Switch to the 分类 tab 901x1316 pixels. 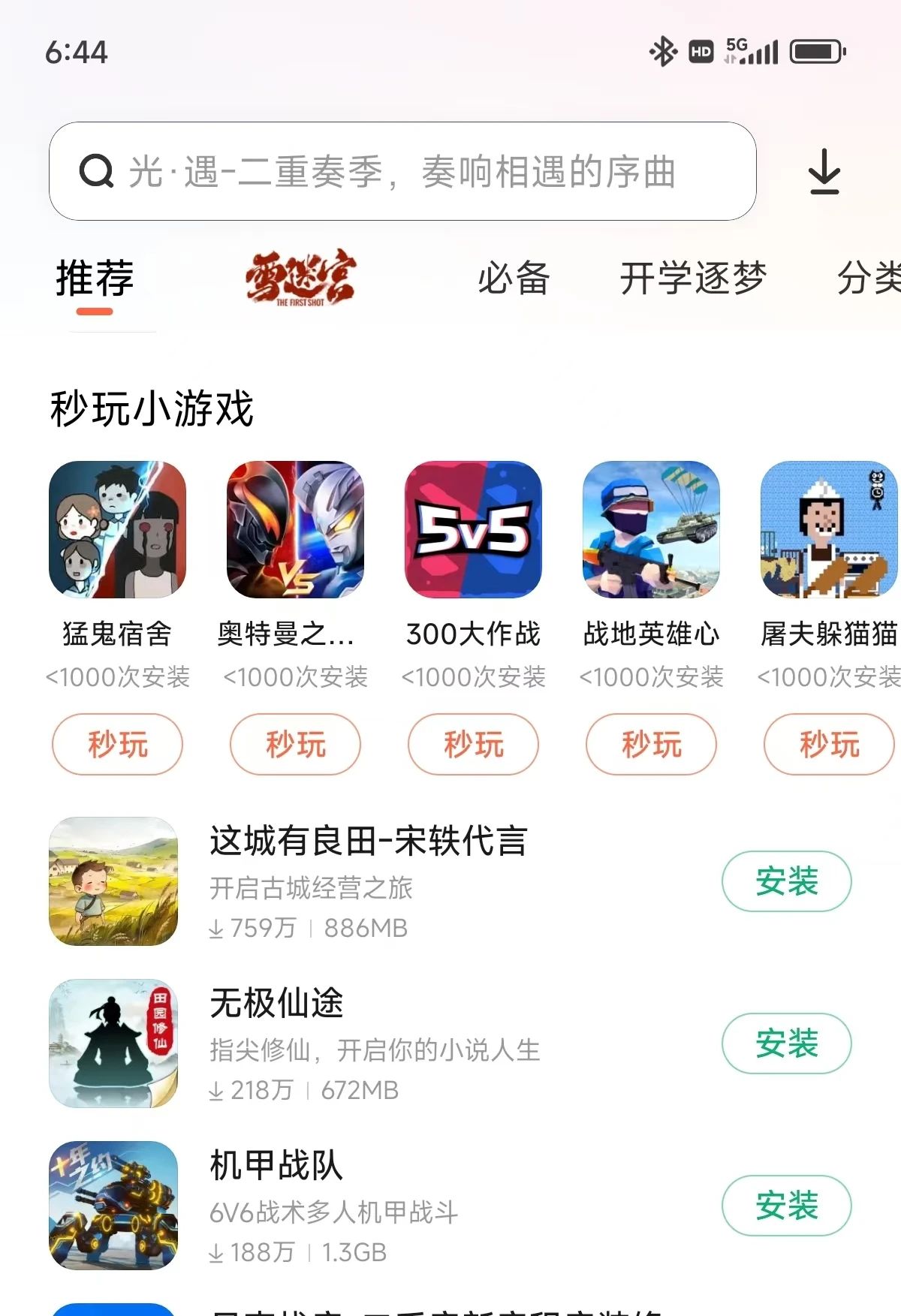coord(869,279)
